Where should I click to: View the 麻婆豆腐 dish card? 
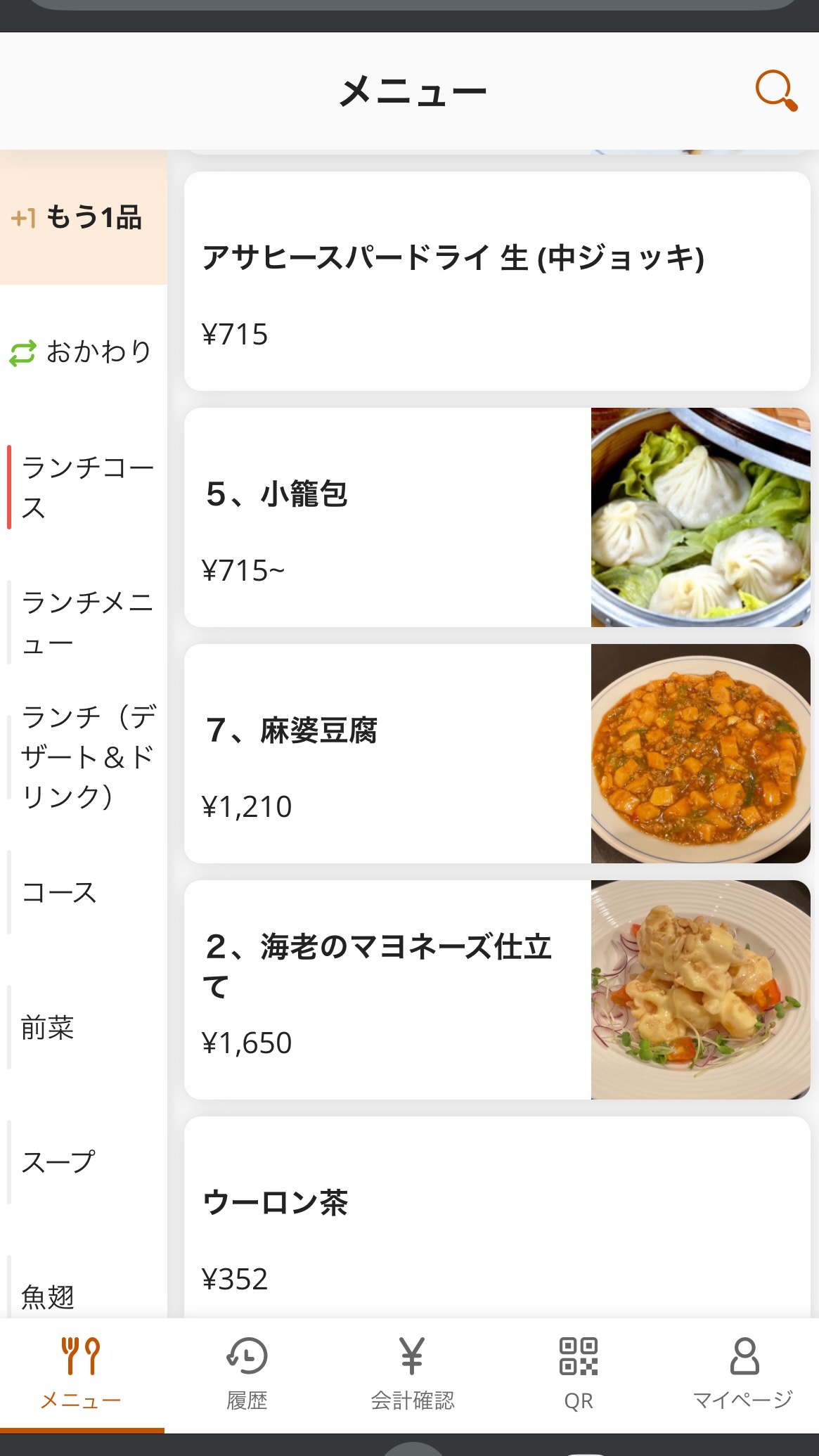[496, 754]
